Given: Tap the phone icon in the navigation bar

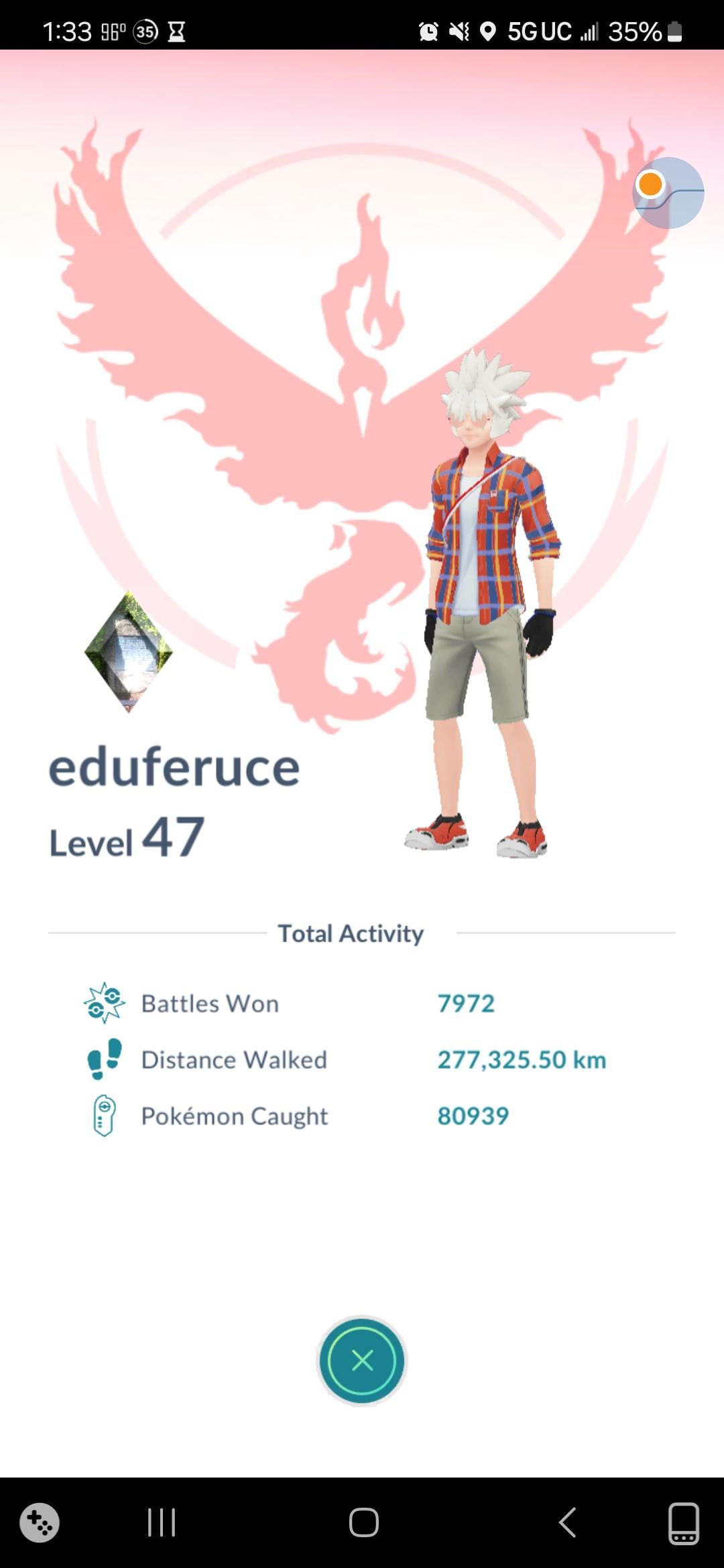Looking at the screenshot, I should click(684, 1522).
